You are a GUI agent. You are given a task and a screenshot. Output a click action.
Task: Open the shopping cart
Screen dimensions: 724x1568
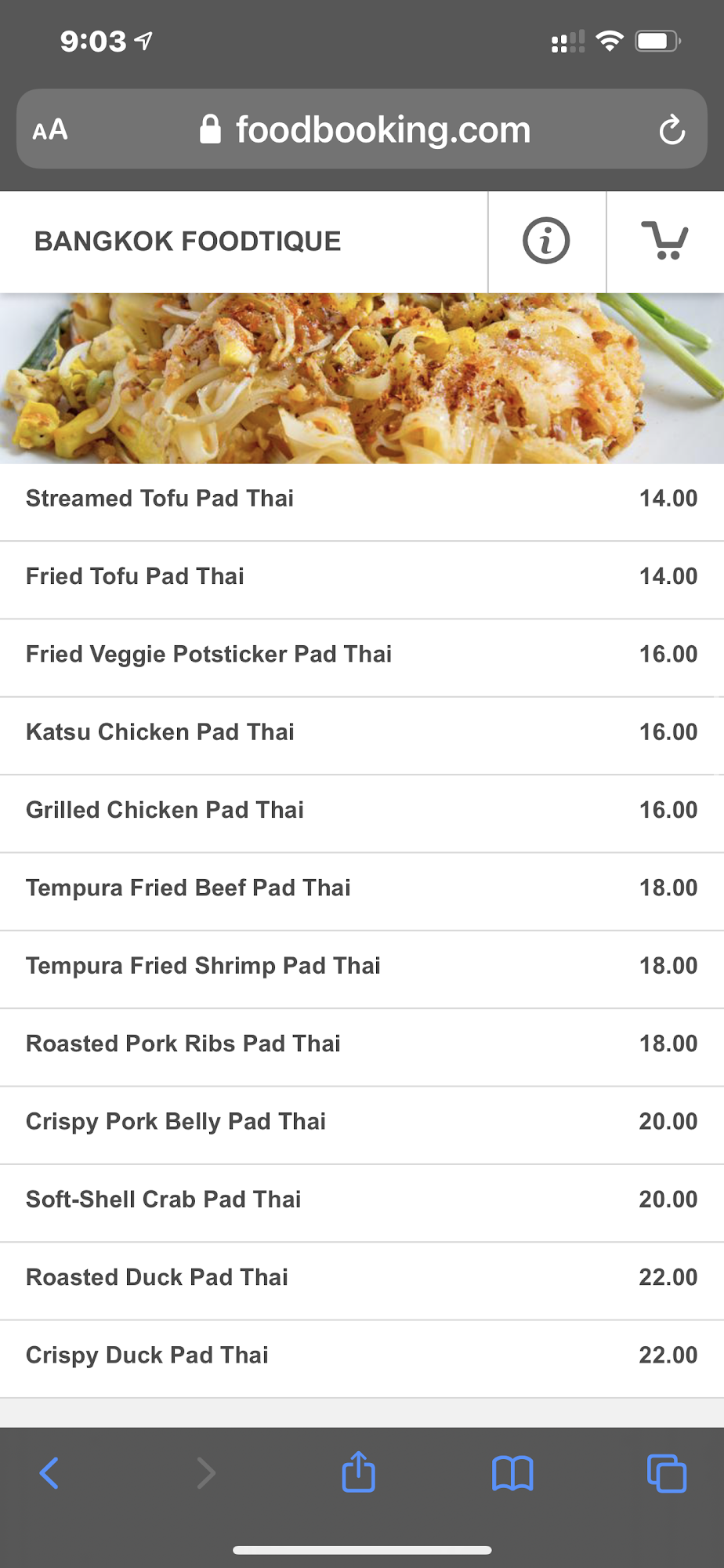coord(664,241)
